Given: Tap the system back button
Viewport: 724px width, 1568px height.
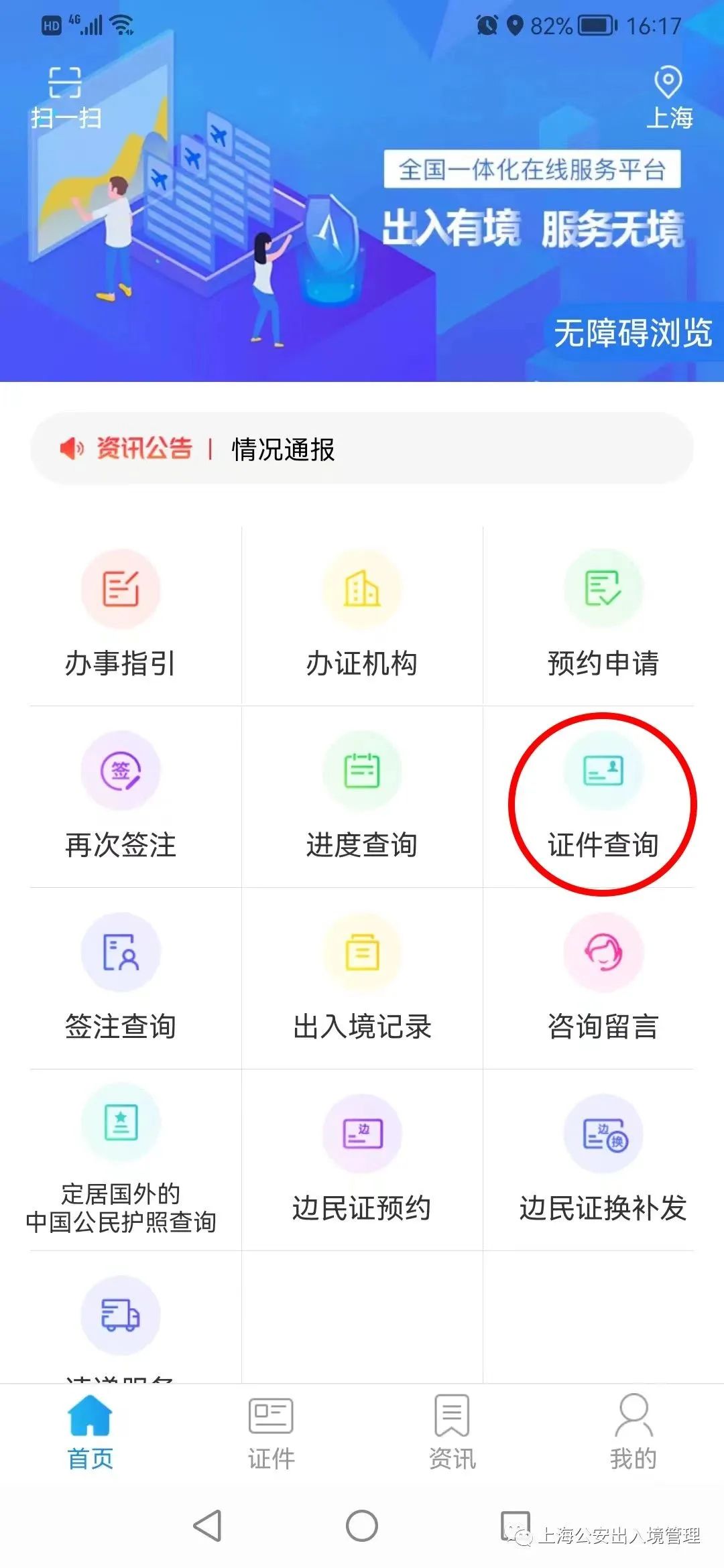Looking at the screenshot, I should pyautogui.click(x=207, y=1526).
